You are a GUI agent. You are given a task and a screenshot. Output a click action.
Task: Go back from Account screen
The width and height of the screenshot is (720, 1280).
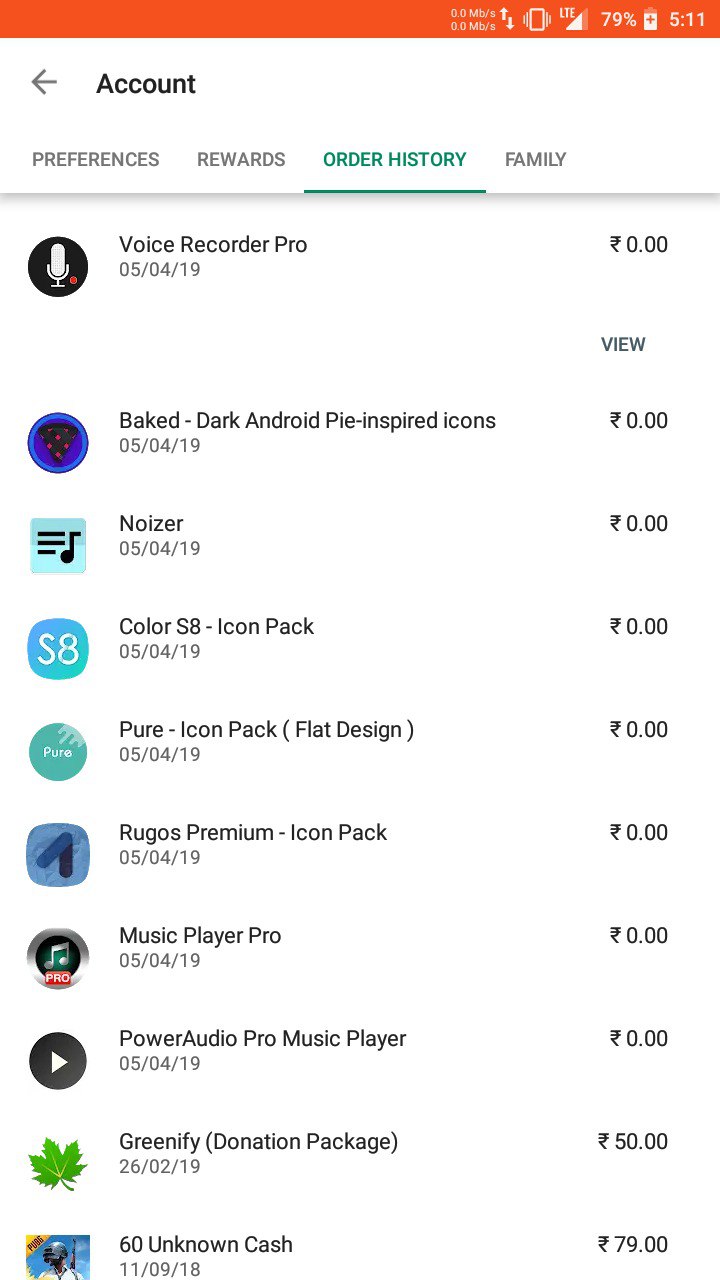tap(44, 83)
